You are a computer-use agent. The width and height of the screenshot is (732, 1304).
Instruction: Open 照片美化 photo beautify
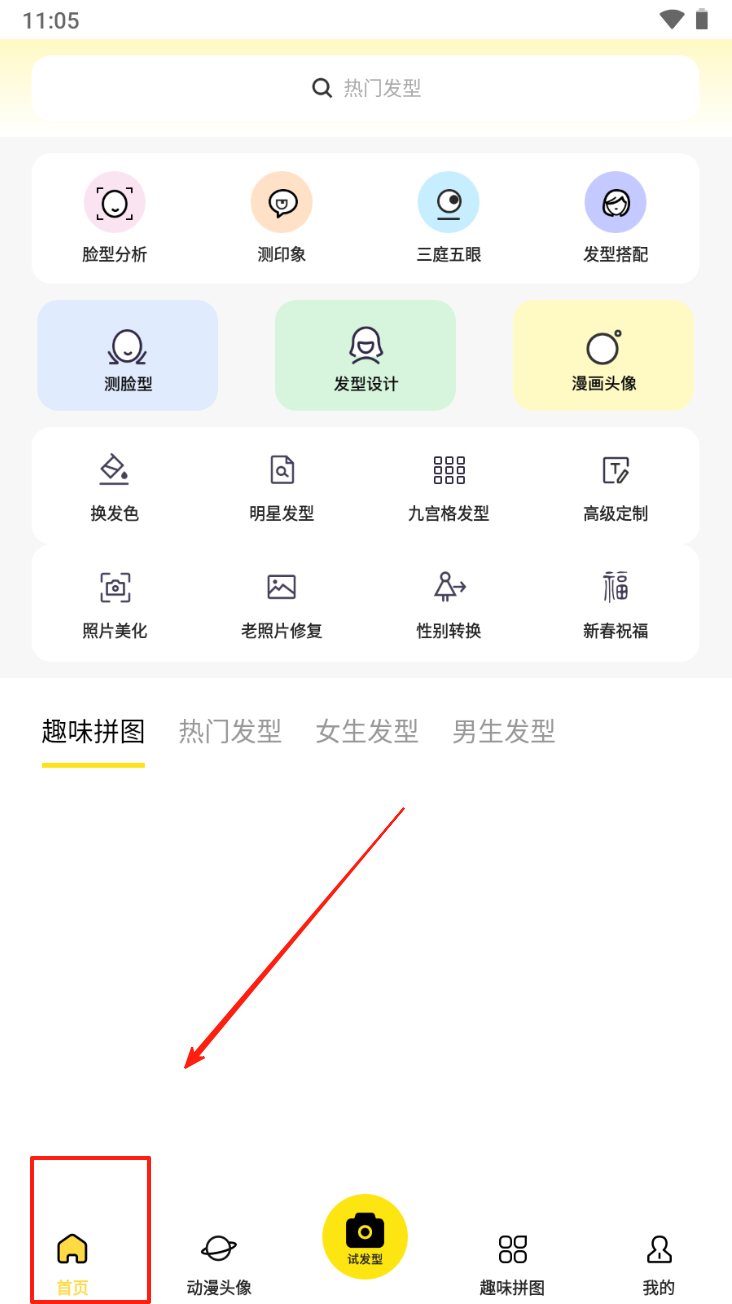[x=115, y=604]
